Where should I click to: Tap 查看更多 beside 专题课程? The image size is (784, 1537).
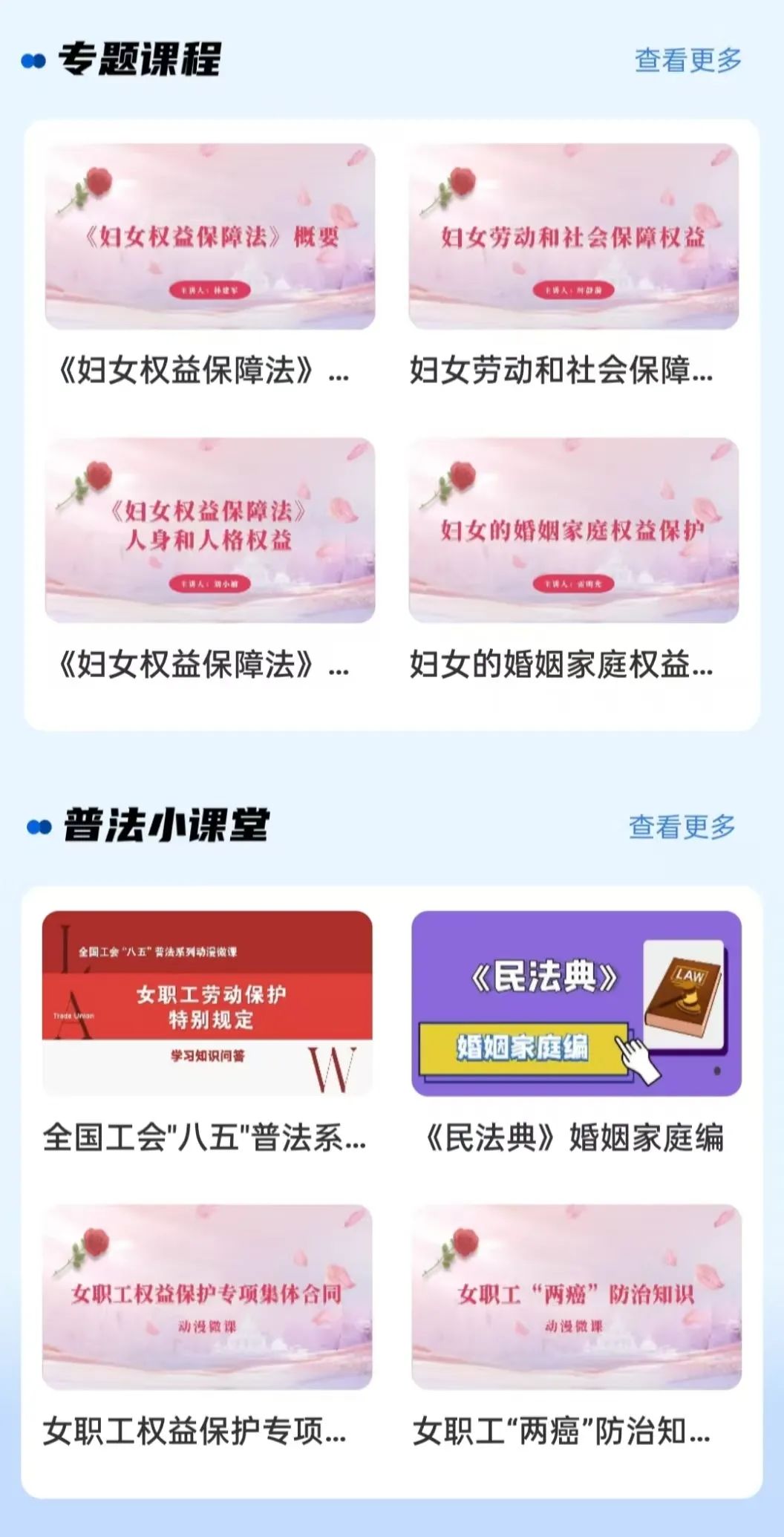pyautogui.click(x=687, y=60)
